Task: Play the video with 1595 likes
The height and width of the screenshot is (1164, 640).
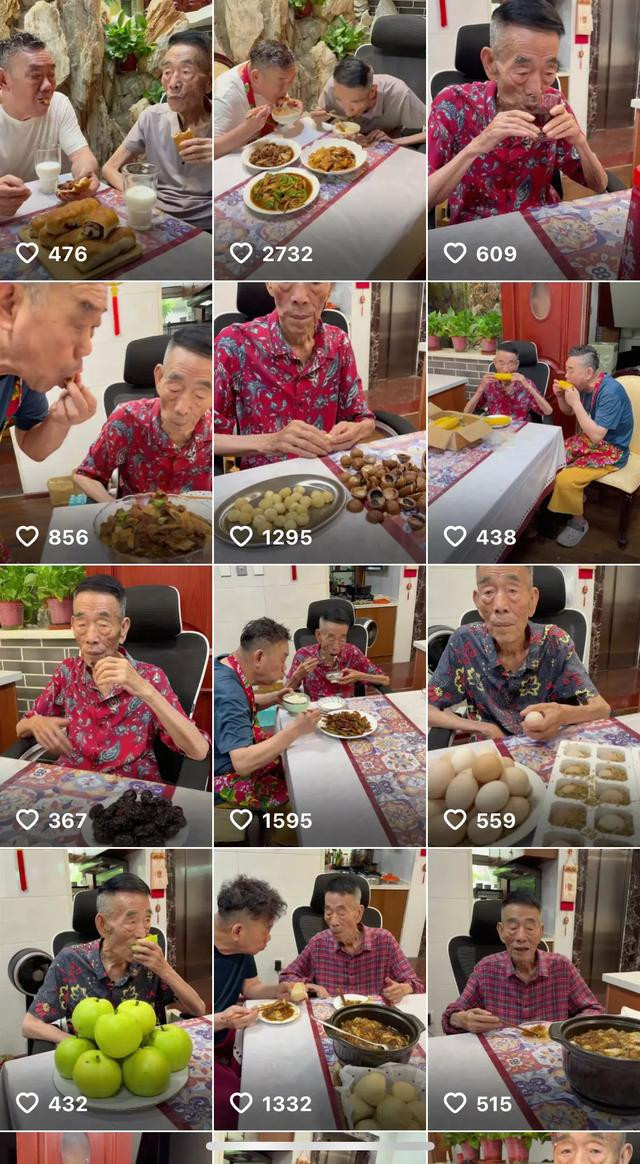Action: click(320, 706)
